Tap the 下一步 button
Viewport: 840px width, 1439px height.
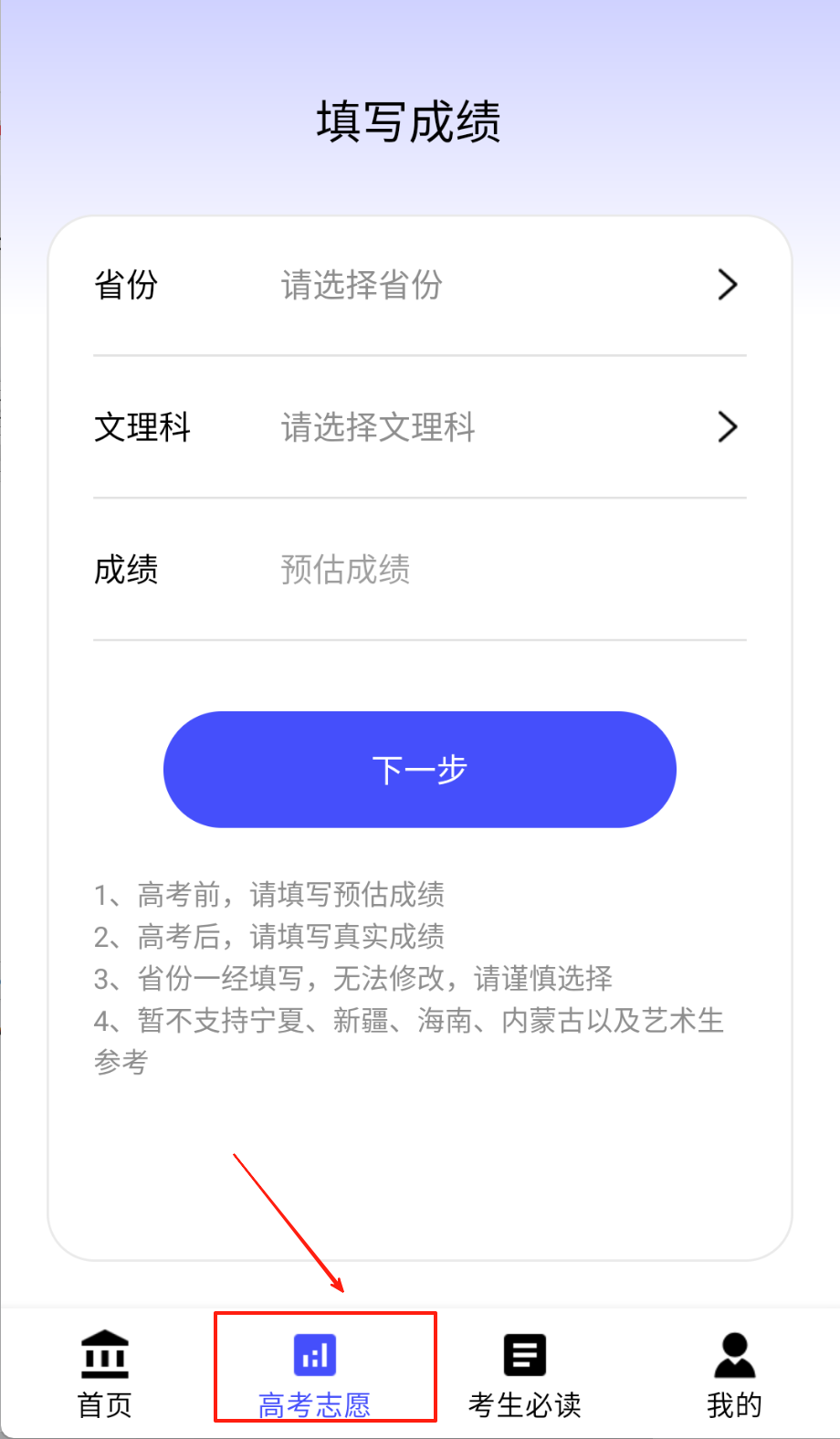click(x=420, y=770)
